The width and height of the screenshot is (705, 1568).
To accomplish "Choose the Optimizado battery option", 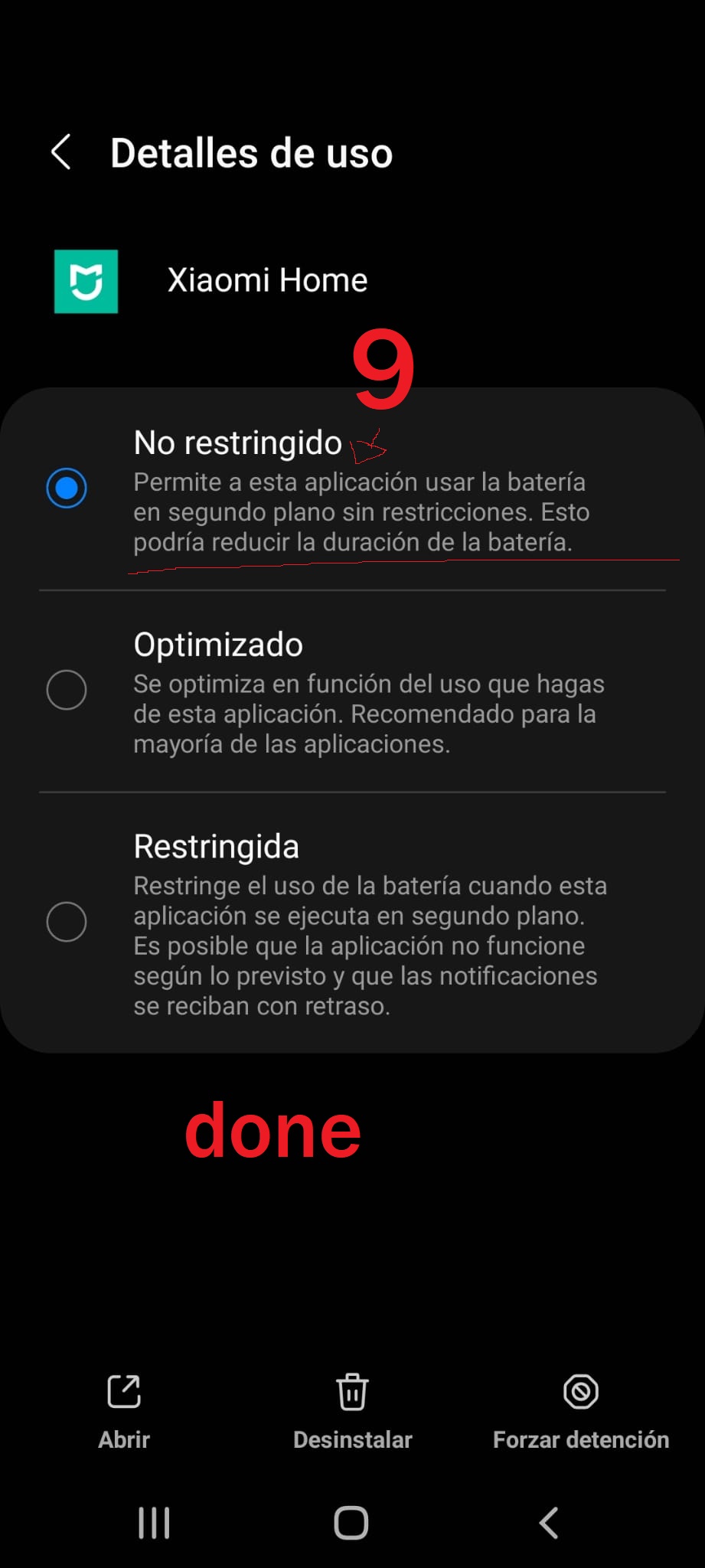I will (x=352, y=691).
